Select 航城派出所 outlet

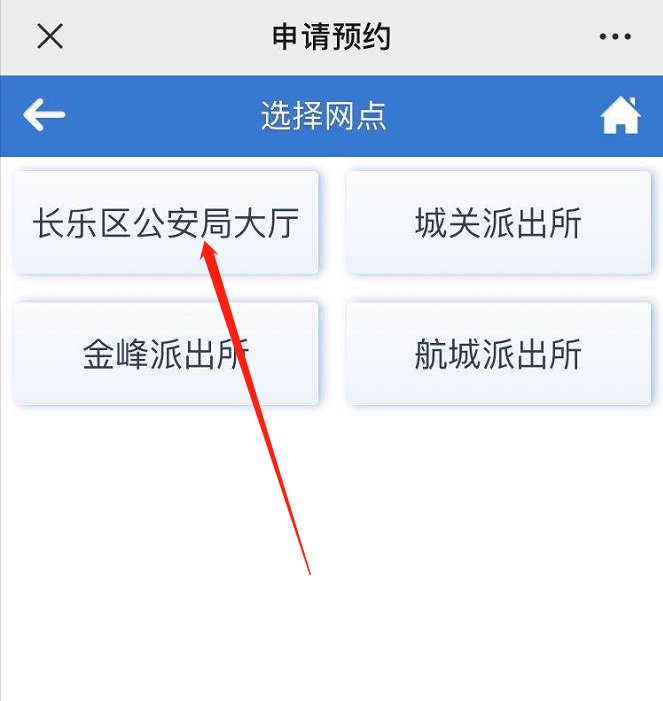point(498,355)
